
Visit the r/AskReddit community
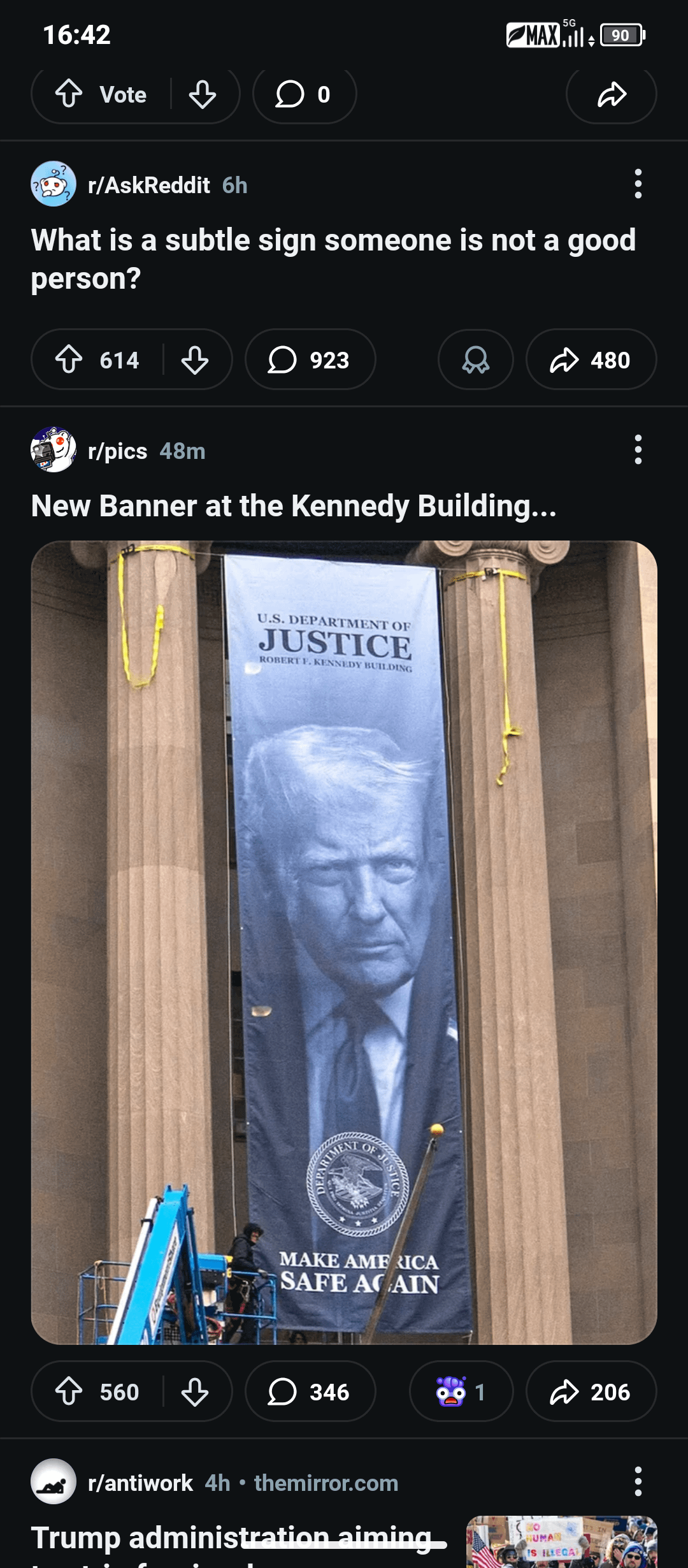(x=148, y=185)
